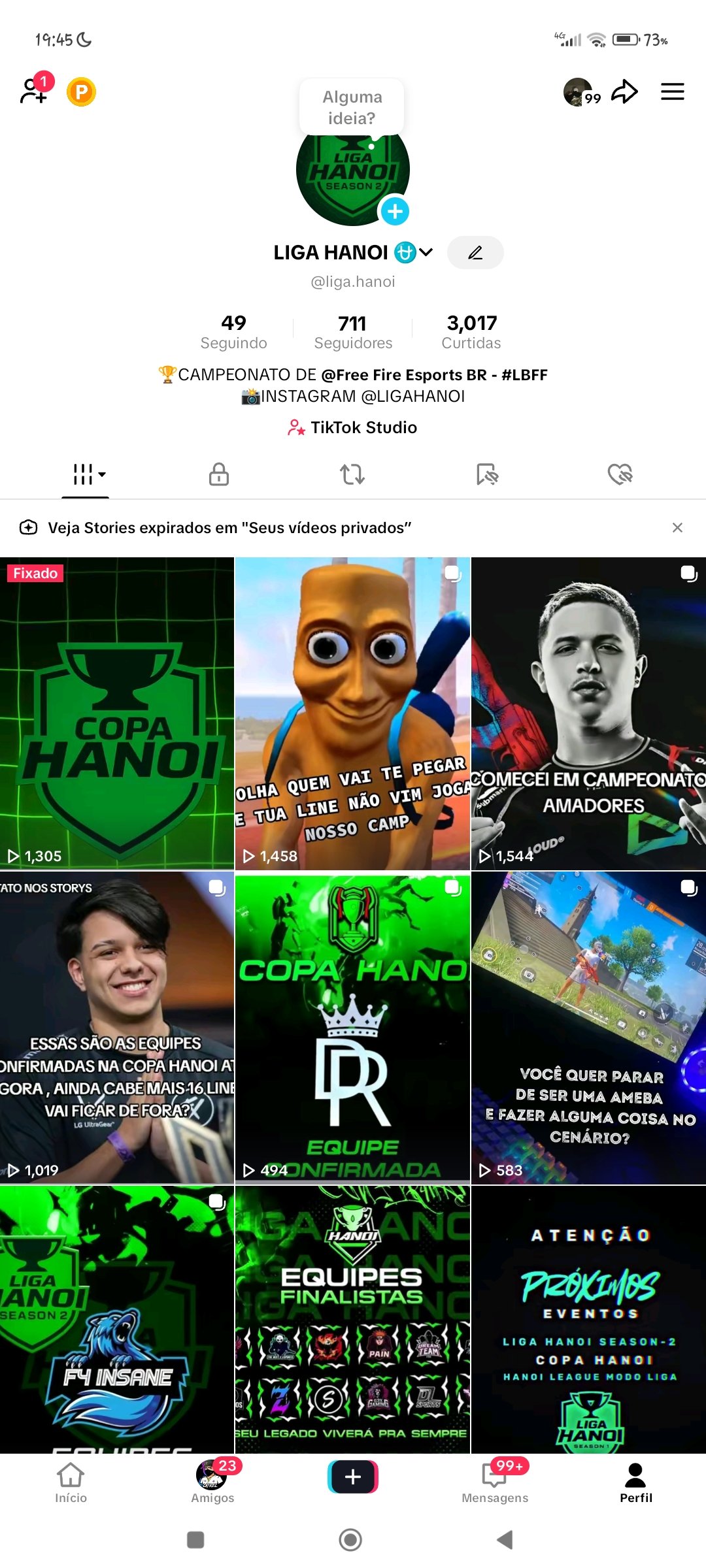Switch to the reposts tab
This screenshot has height=1568, width=706.
pos(352,474)
